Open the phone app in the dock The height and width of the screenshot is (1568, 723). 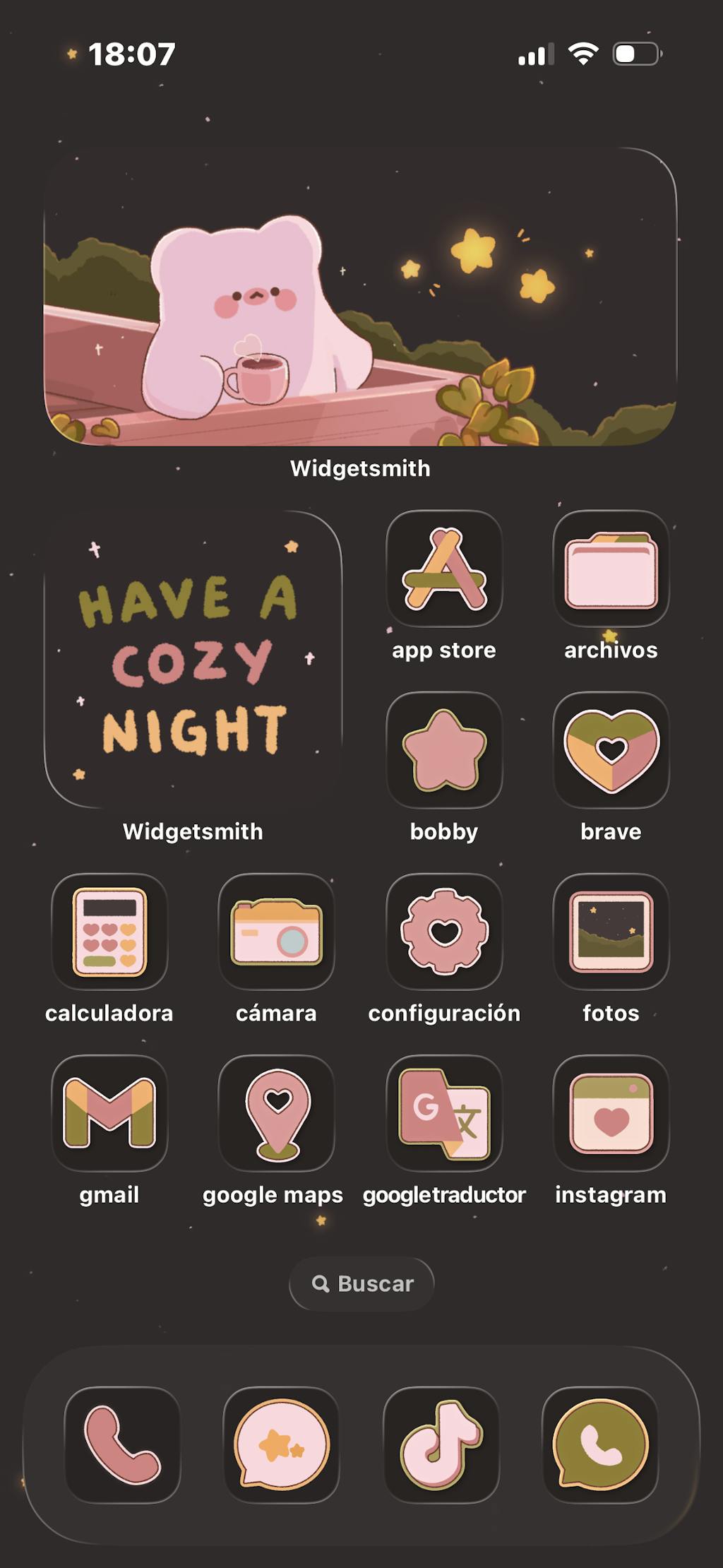[122, 1445]
